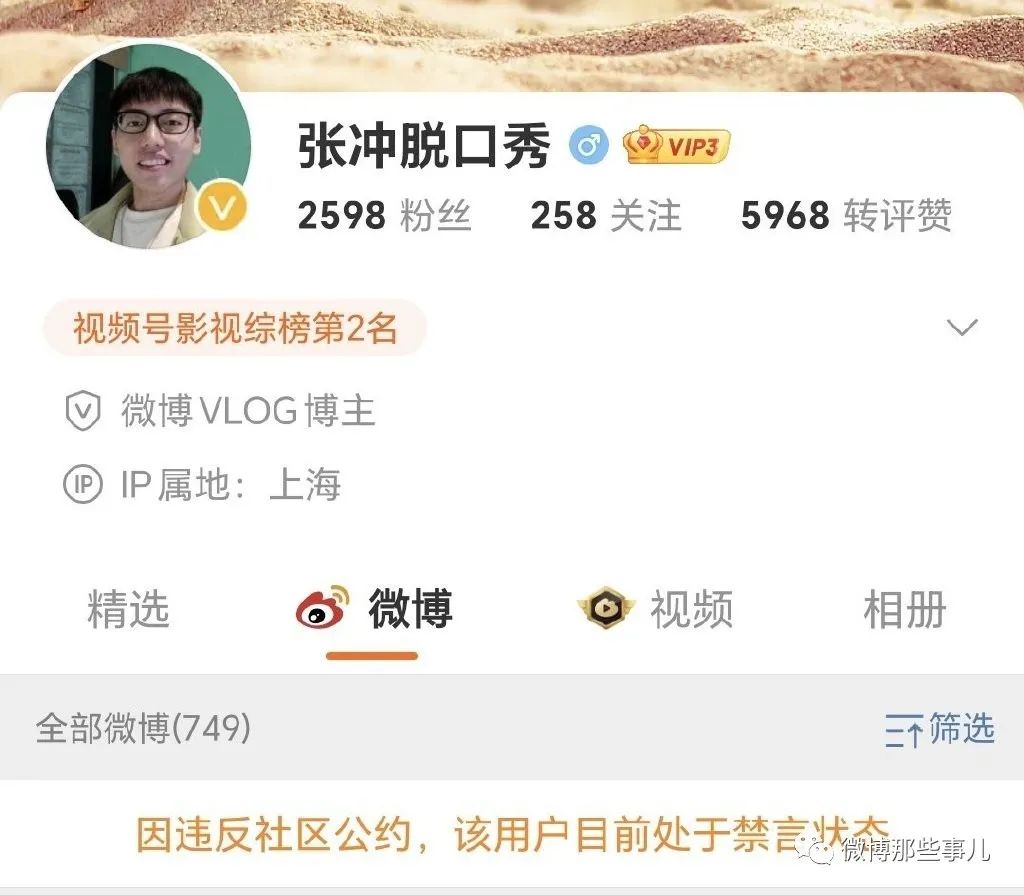
Task: Switch to the 视频 tab
Action: coord(656,609)
